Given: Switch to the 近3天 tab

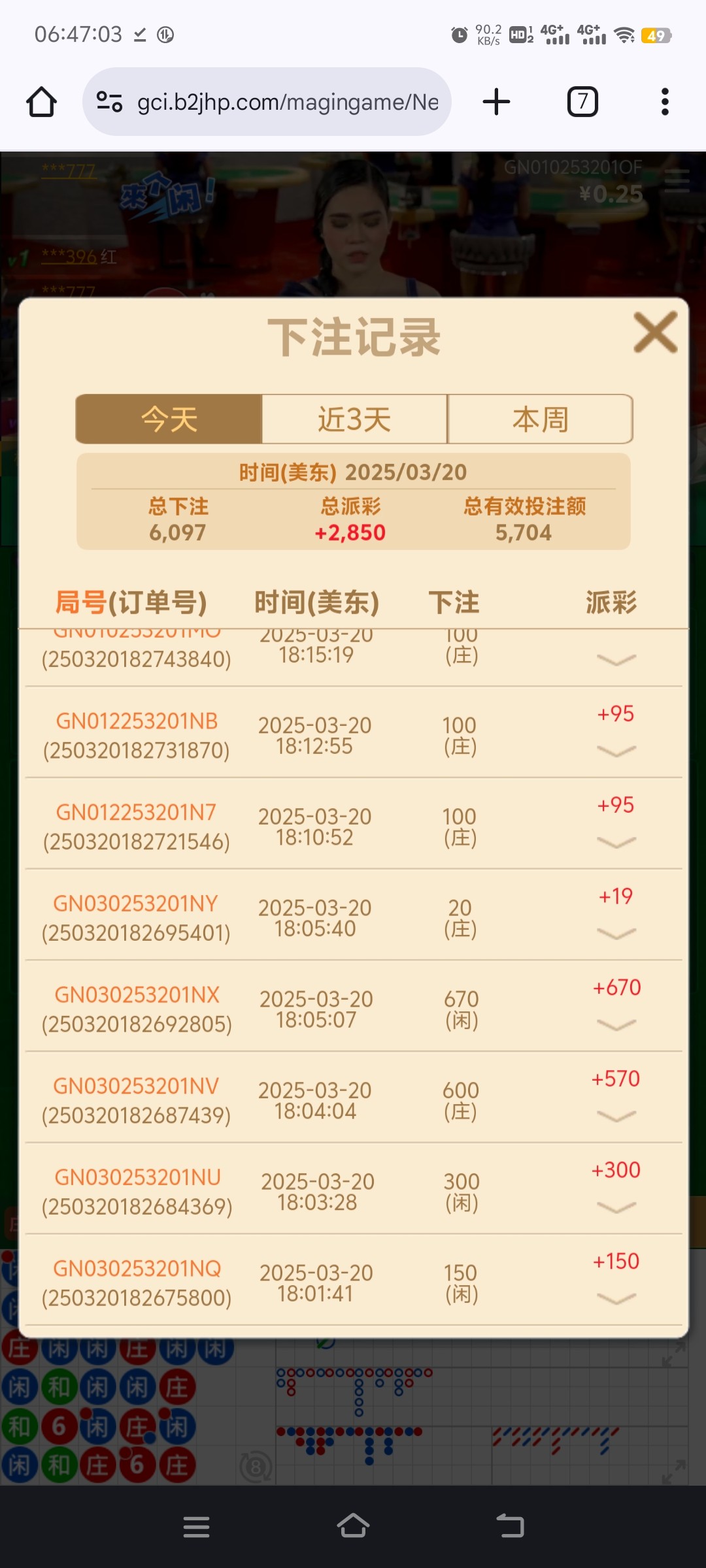Looking at the screenshot, I should (354, 419).
